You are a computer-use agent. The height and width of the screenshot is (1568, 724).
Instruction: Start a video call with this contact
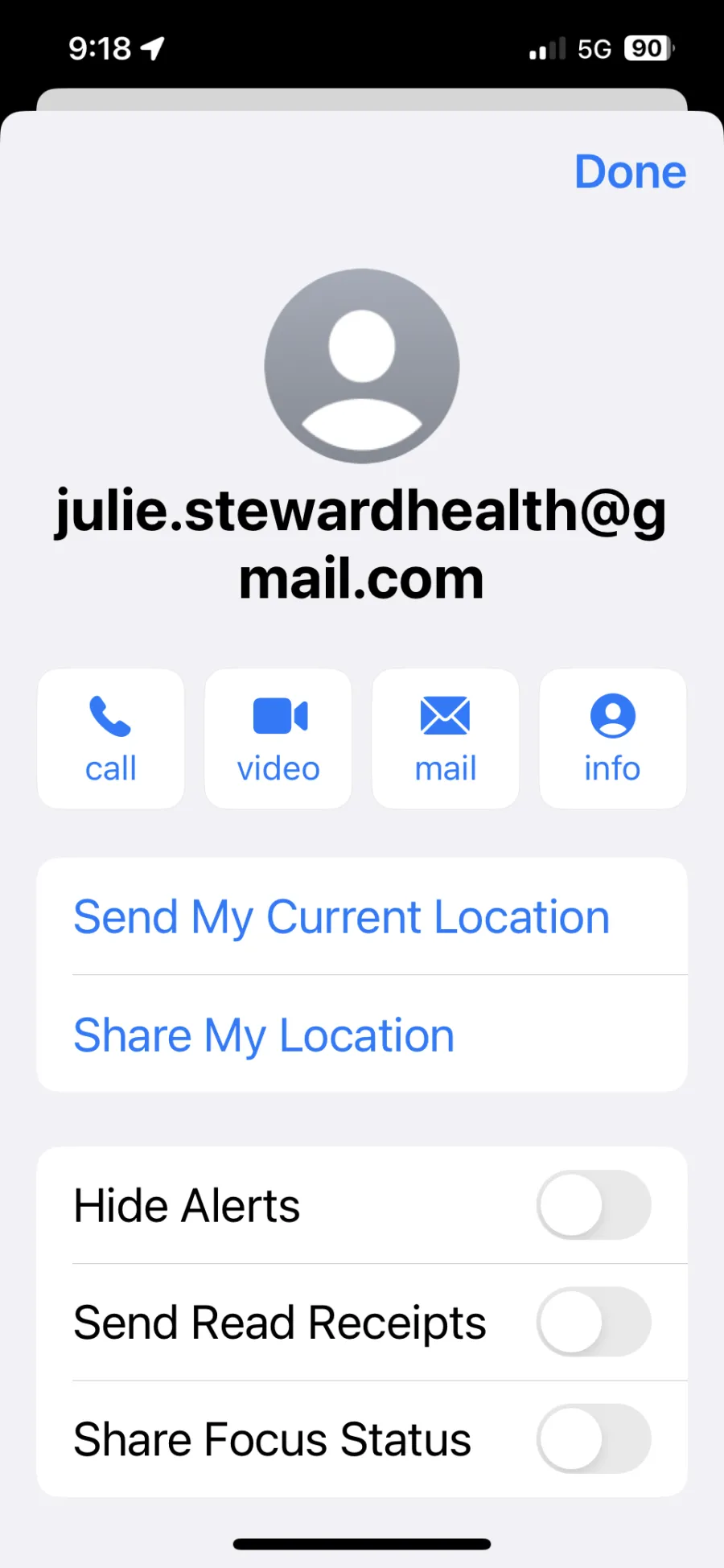point(278,739)
